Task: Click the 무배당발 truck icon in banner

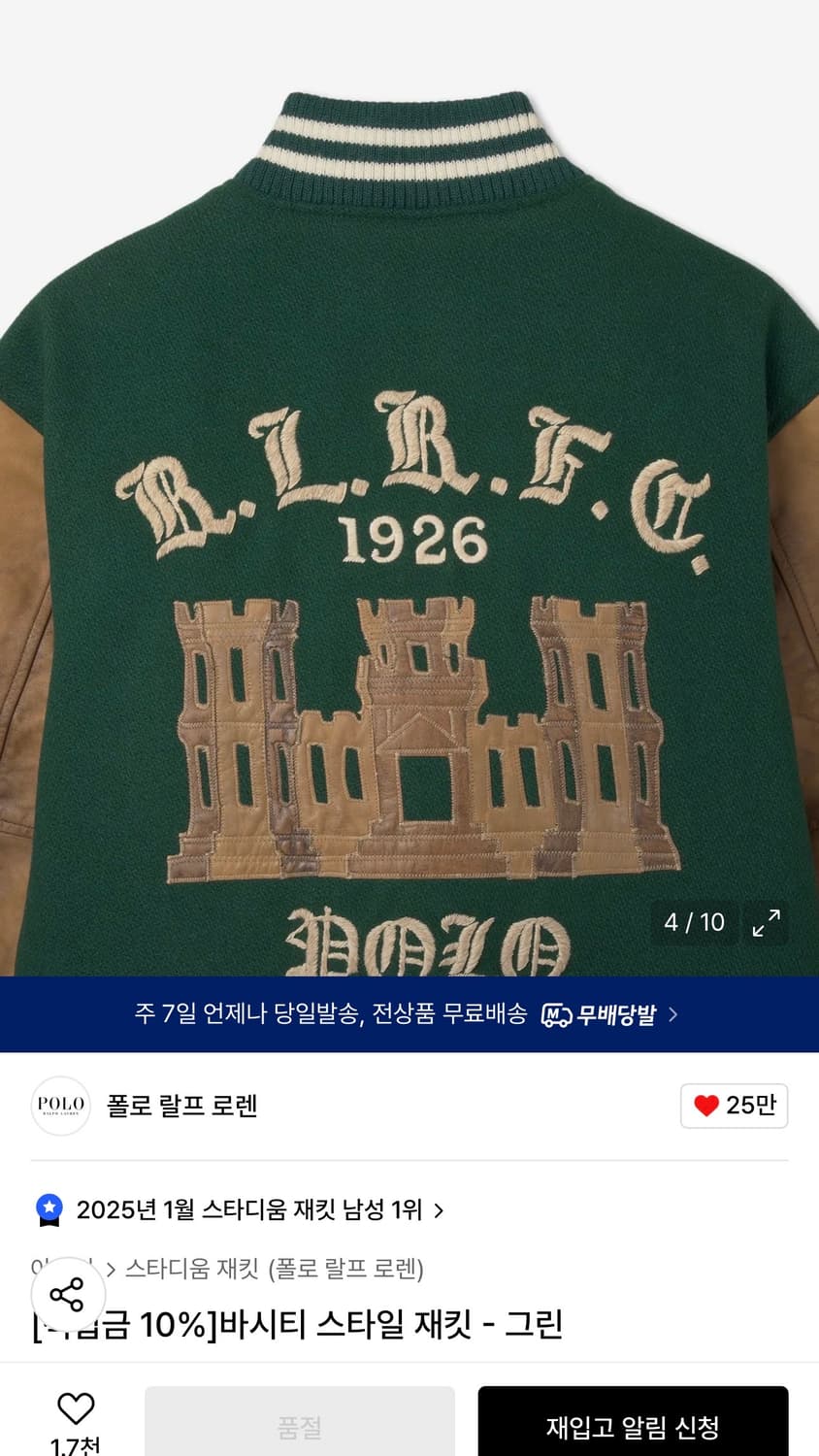Action: coord(556,1013)
